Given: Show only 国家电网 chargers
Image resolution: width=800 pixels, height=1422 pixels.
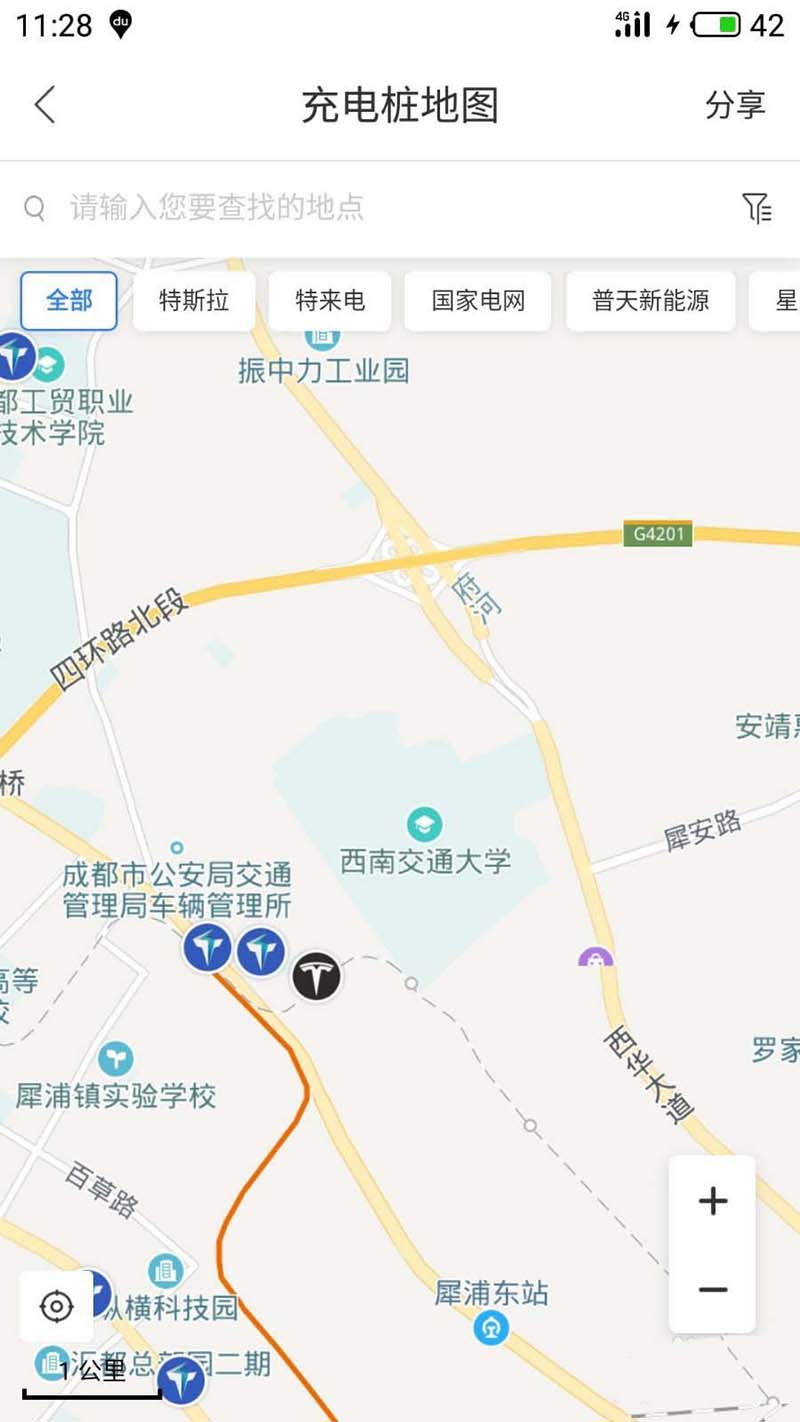Looking at the screenshot, I should pyautogui.click(x=478, y=300).
